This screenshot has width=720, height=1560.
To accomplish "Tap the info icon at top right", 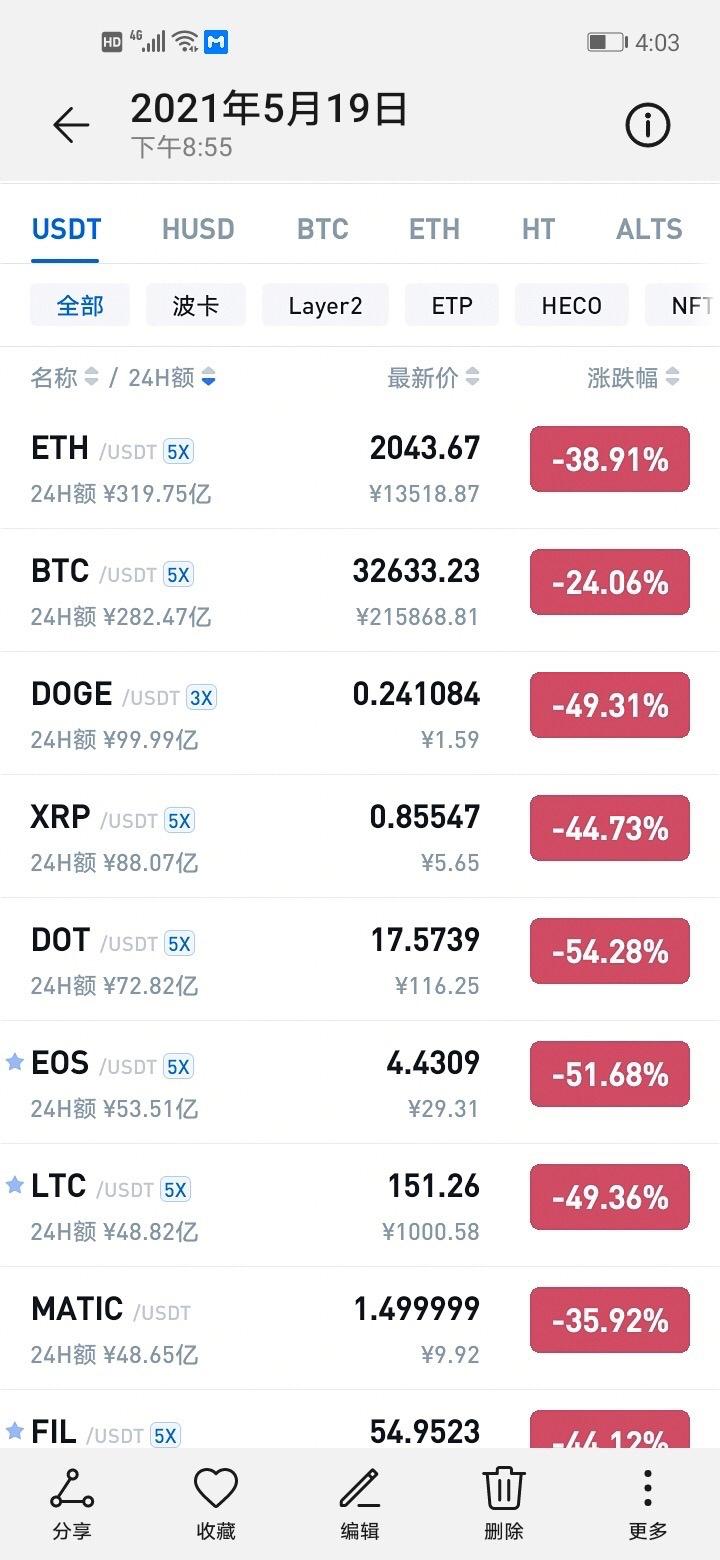I will tap(648, 125).
